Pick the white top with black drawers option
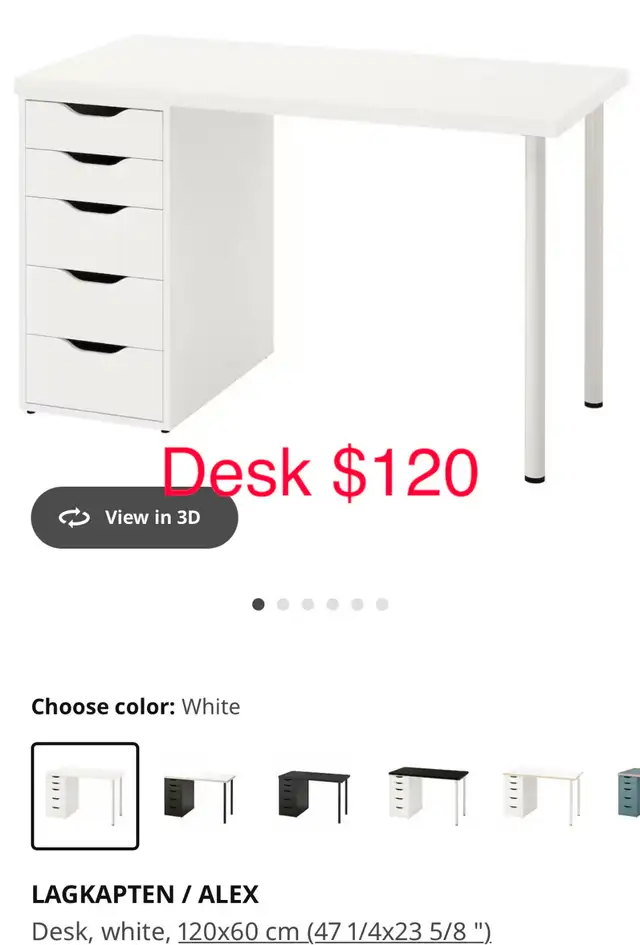640x945 pixels. click(x=199, y=796)
